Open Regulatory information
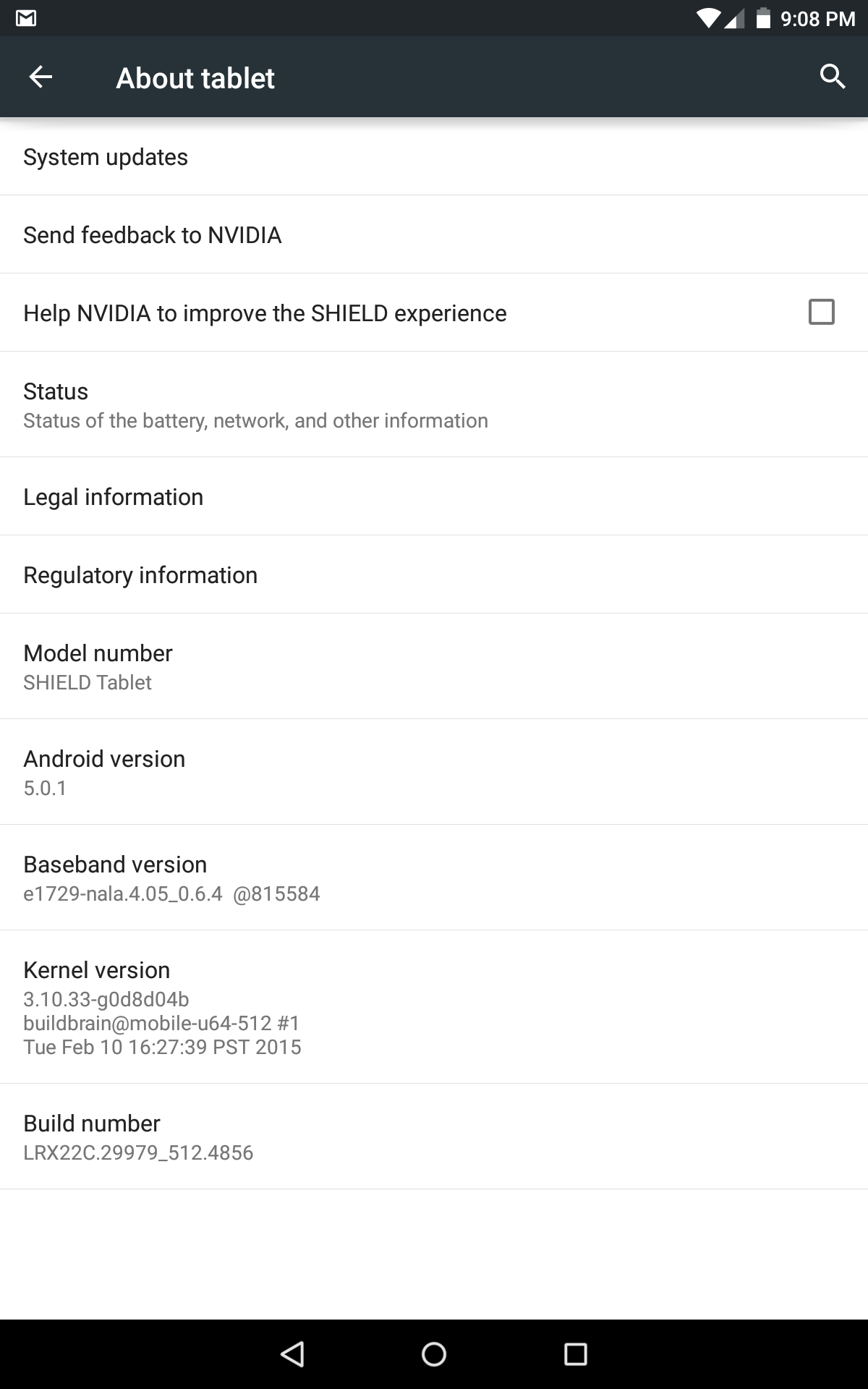Viewport: 868px width, 1389px height. pos(434,574)
